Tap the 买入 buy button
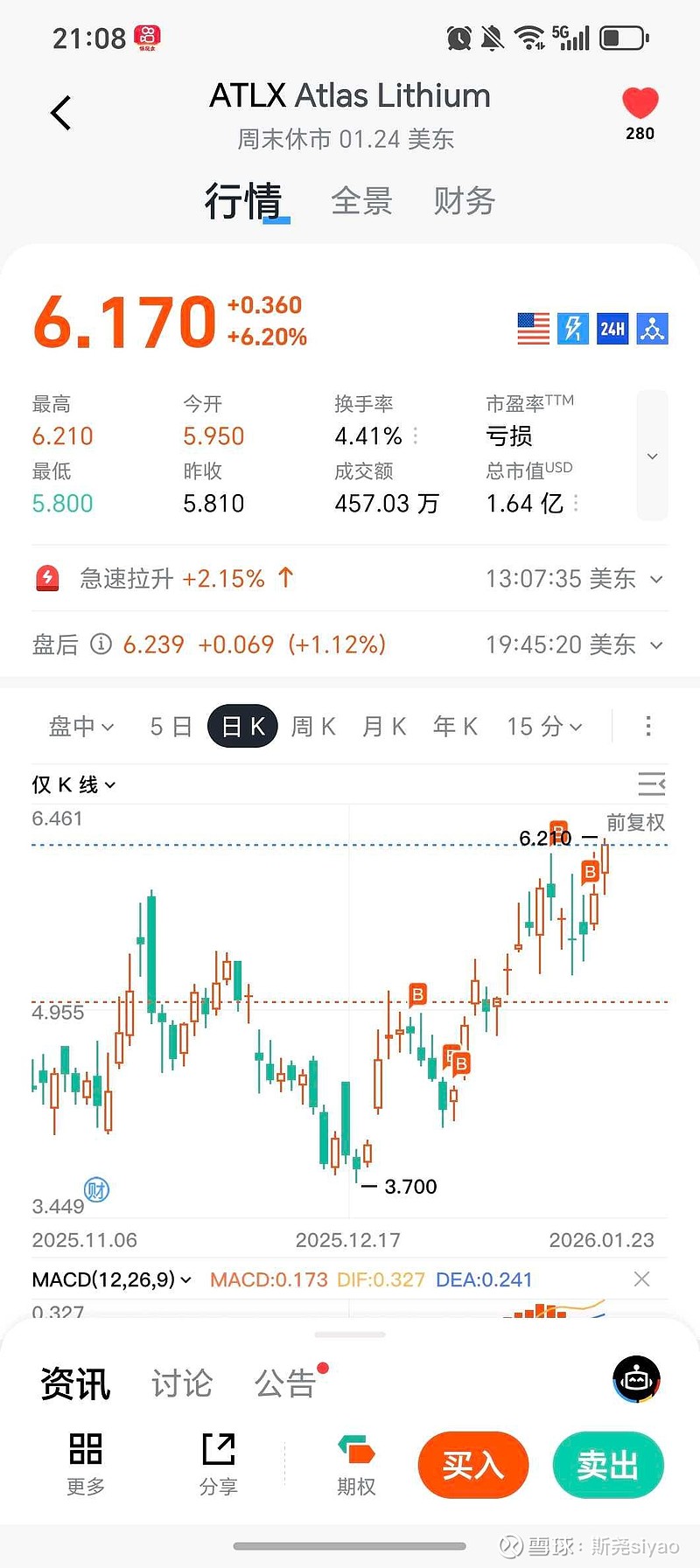Screen dimensions: 700x1568 point(473,1465)
